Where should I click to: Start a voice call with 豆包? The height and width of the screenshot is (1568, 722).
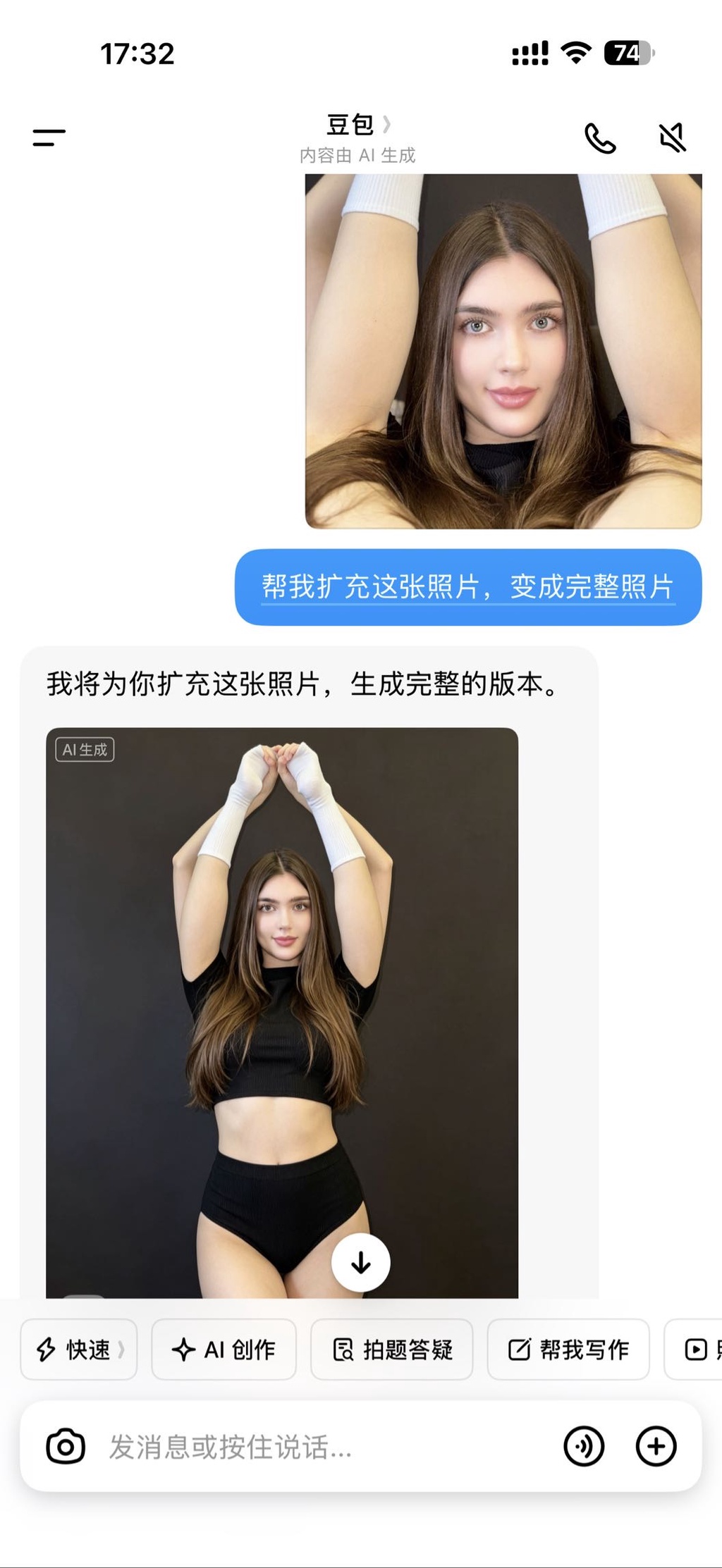(x=600, y=138)
